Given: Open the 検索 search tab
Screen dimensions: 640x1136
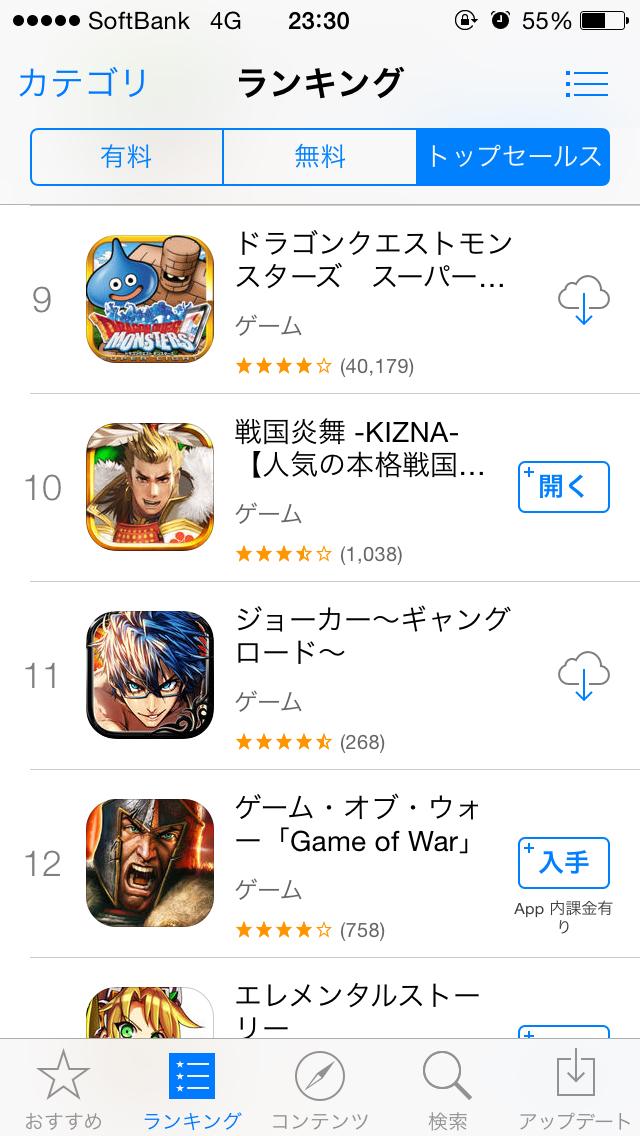Looking at the screenshot, I should (447, 1090).
